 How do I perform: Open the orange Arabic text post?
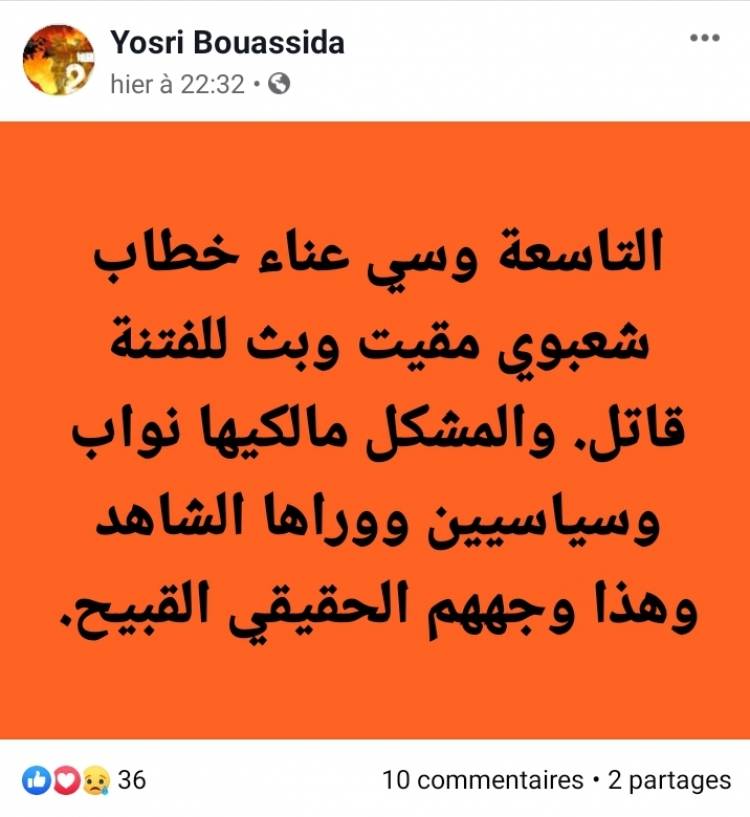pos(375,430)
